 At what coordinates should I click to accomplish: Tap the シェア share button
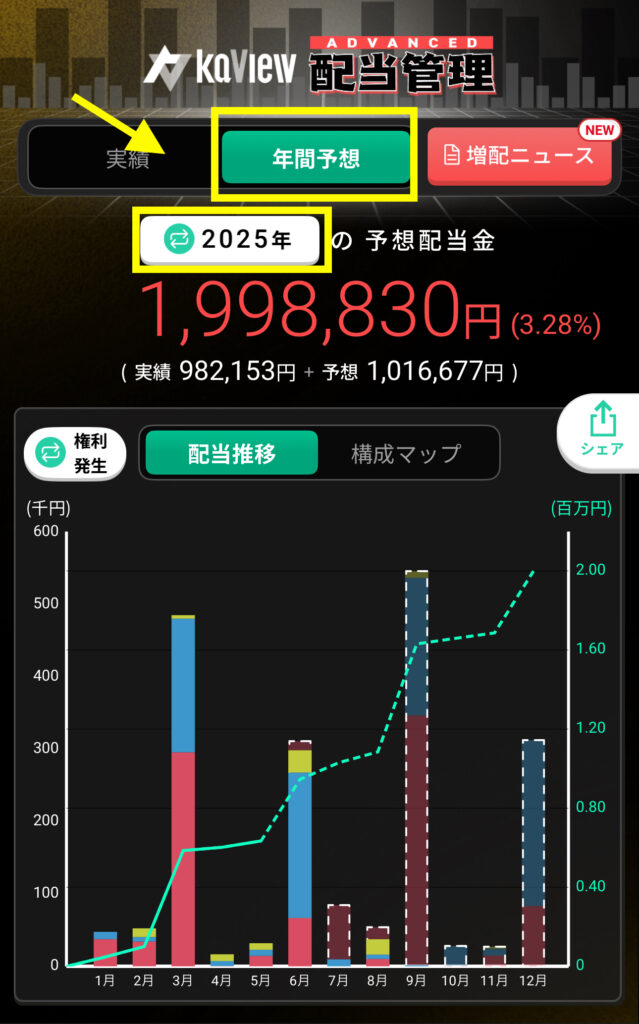pos(601,430)
